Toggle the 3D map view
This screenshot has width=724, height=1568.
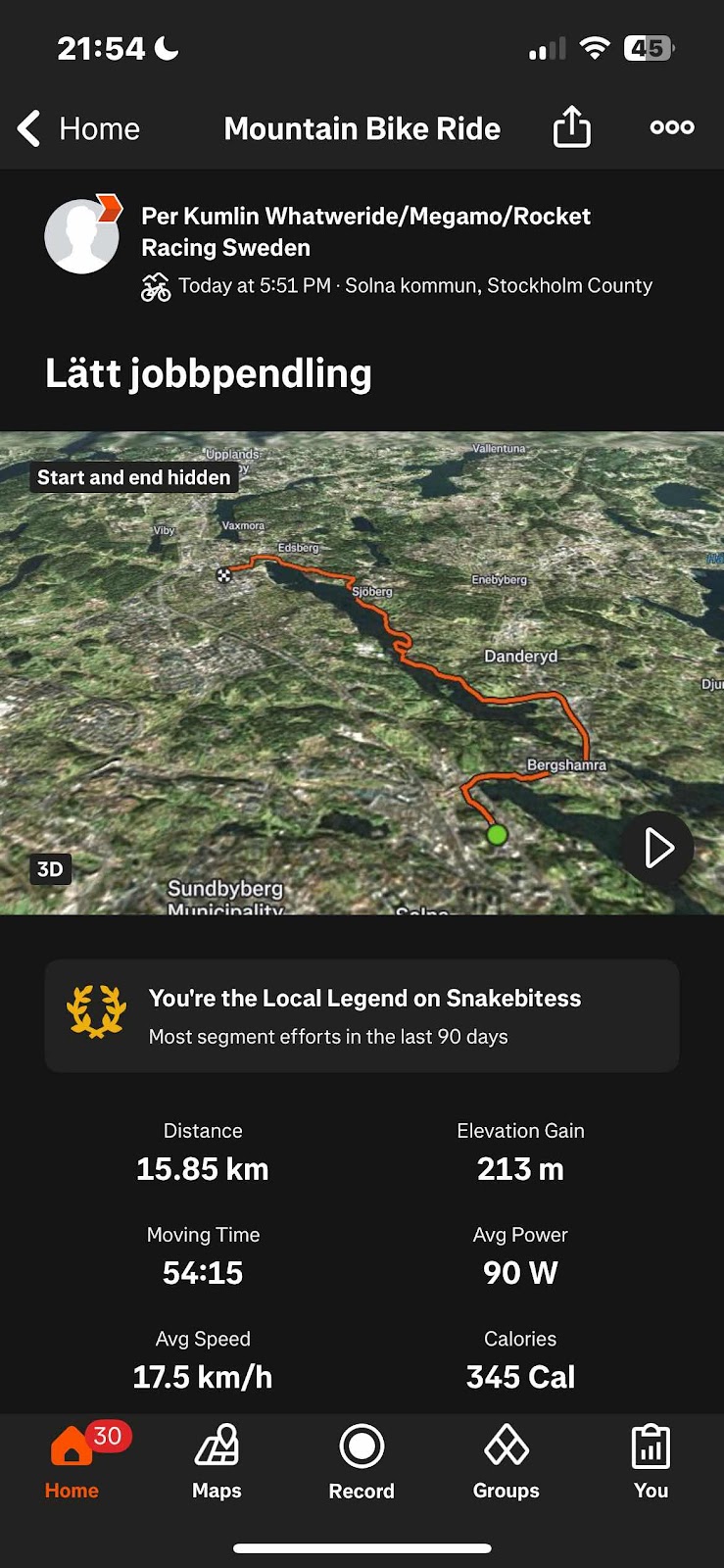[x=50, y=869]
